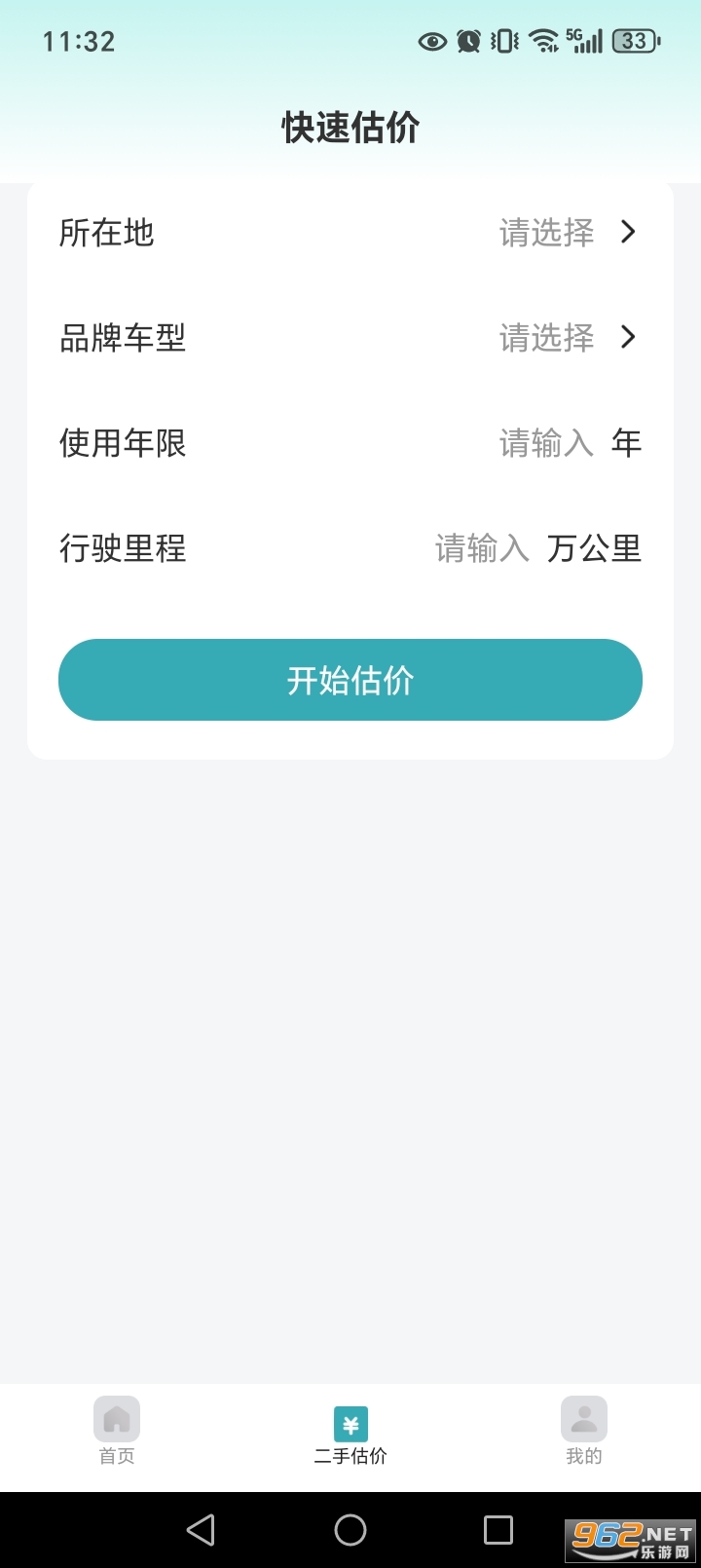The width and height of the screenshot is (701, 1568).
Task: Click the eye icon in the status bar
Action: click(431, 41)
